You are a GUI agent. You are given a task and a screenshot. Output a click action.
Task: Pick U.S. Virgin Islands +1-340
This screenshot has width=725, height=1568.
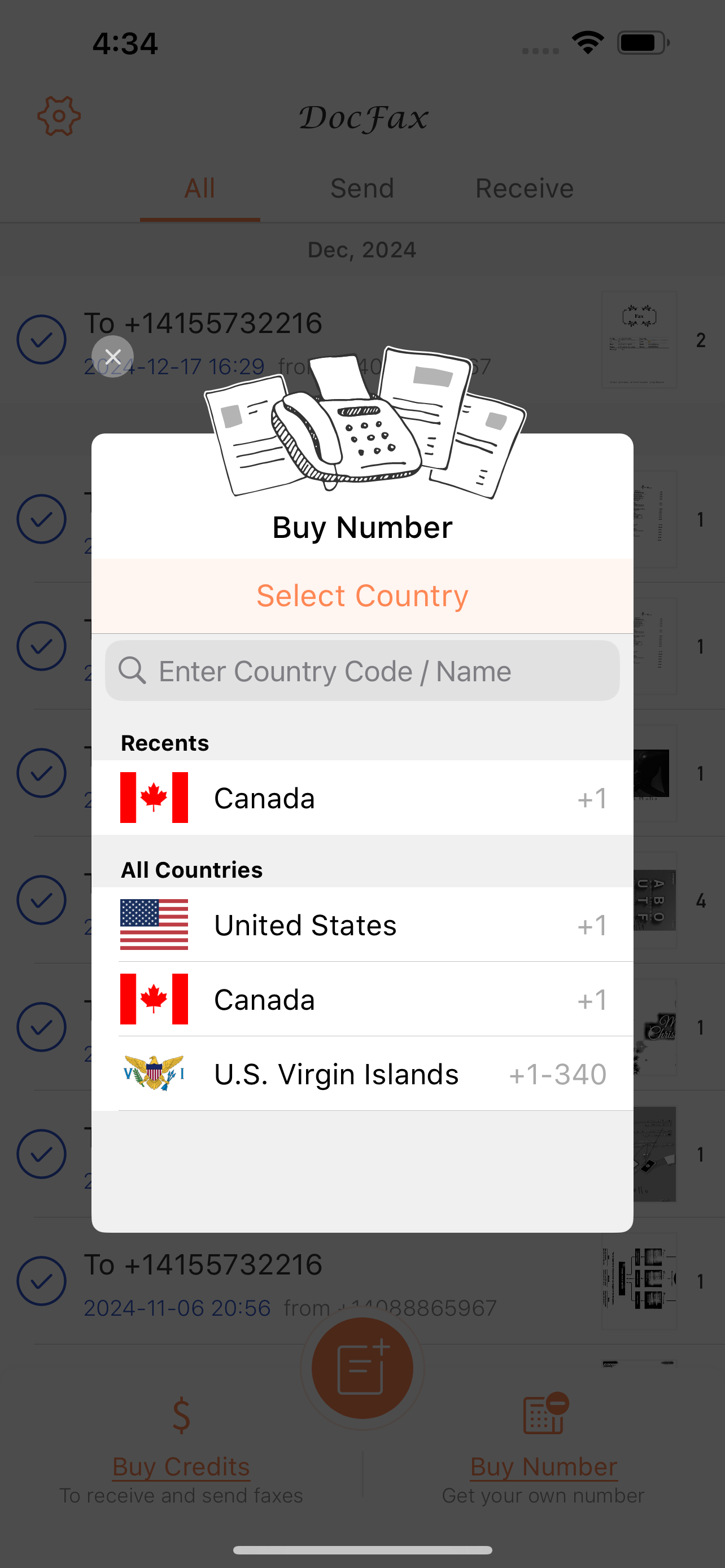(x=362, y=1074)
